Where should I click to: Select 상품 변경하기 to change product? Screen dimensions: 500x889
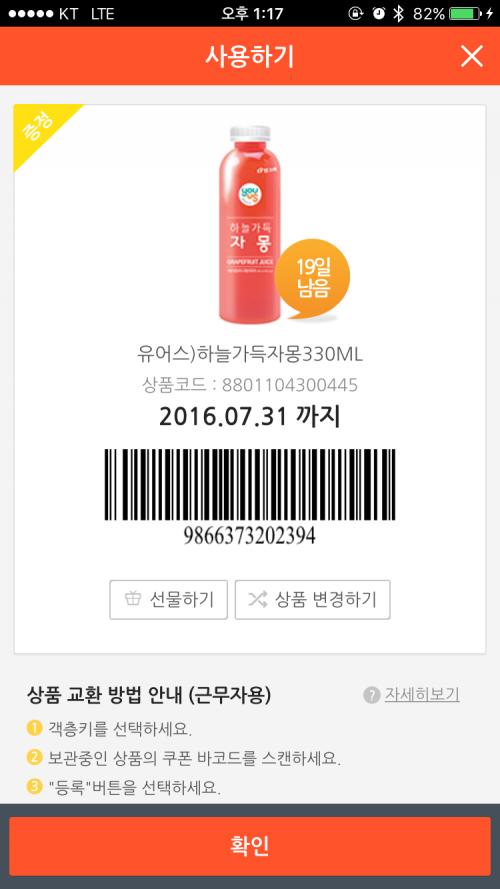click(x=312, y=599)
